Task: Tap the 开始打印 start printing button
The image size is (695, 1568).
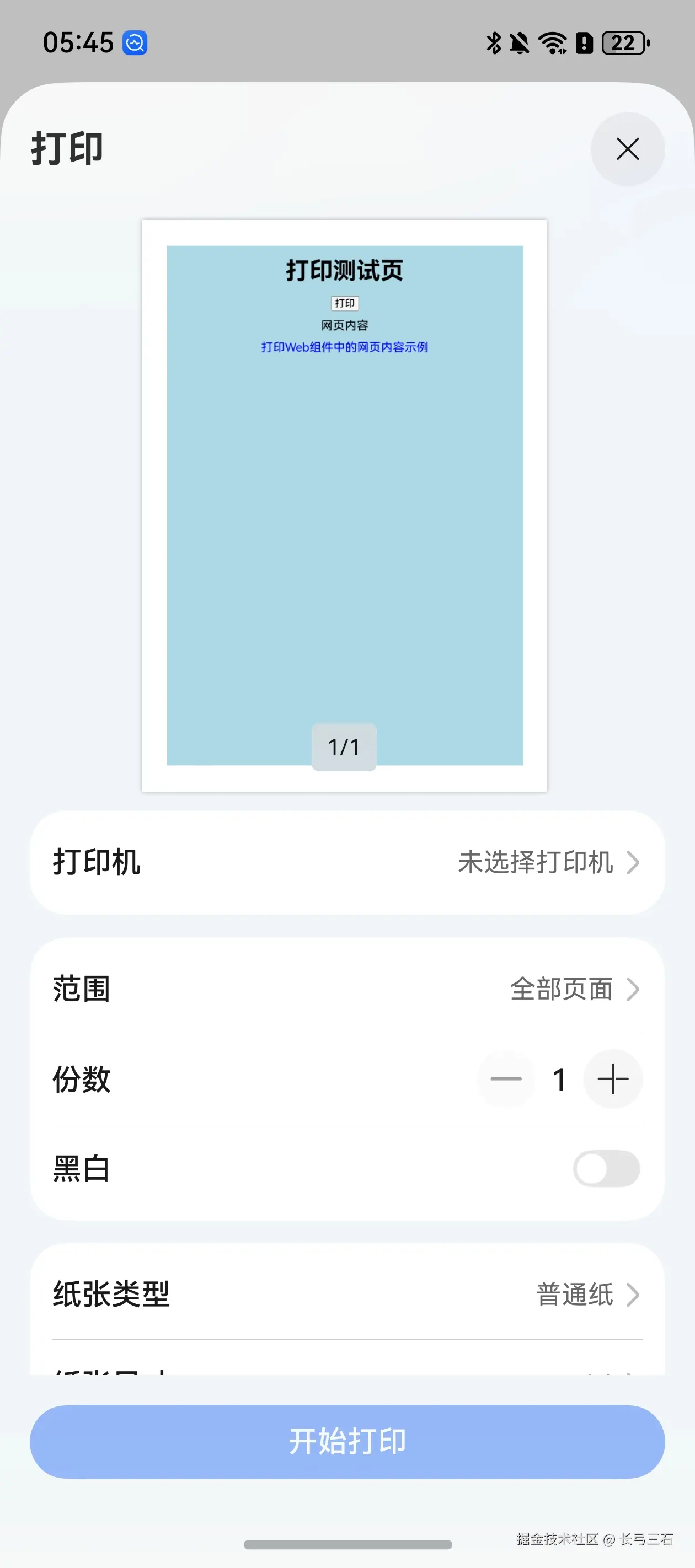Action: coord(347,1441)
